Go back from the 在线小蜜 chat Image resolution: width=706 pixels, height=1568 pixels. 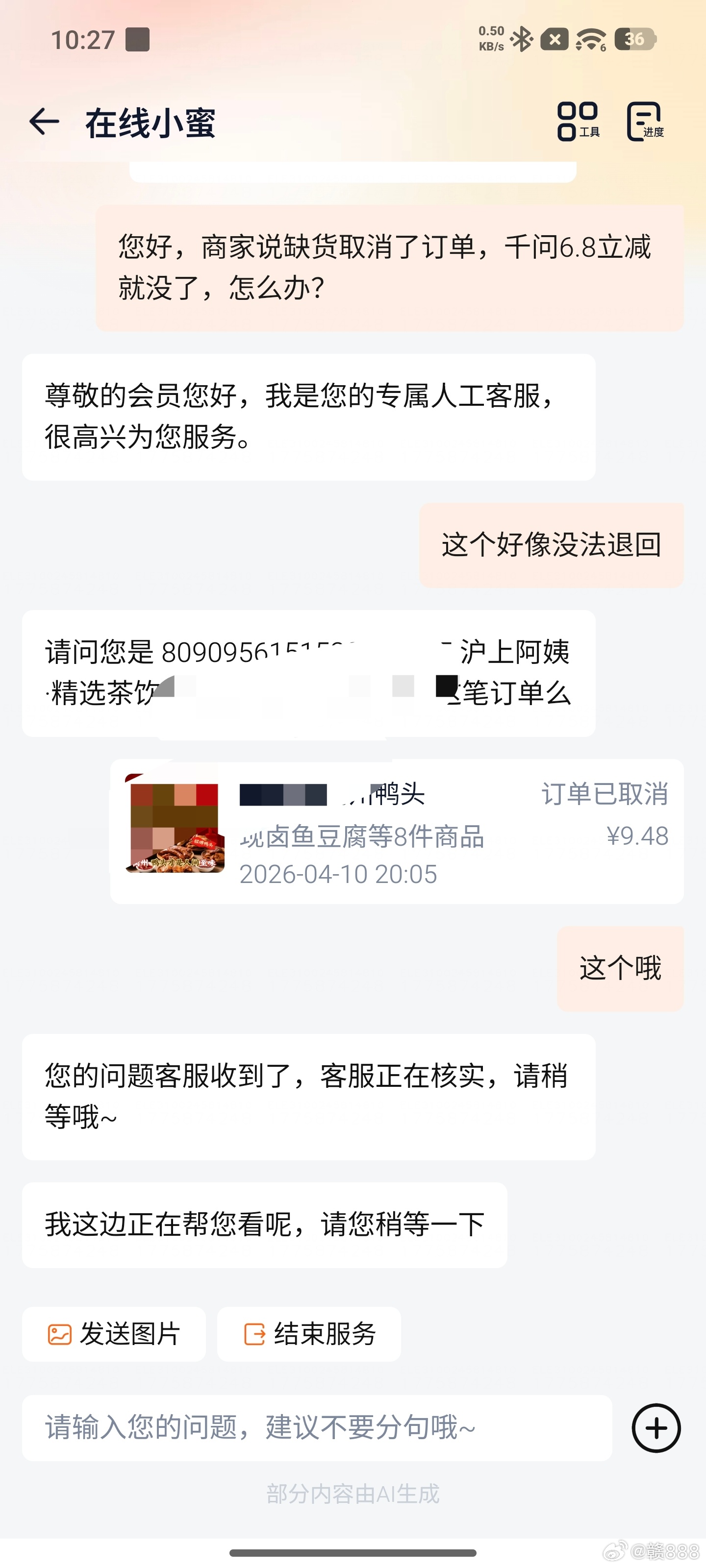[44, 122]
